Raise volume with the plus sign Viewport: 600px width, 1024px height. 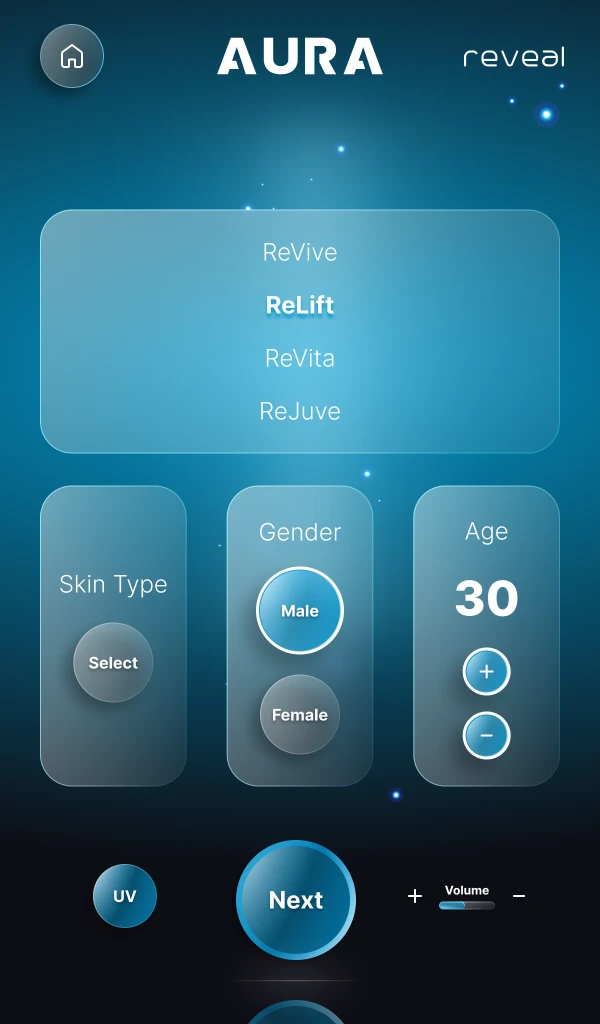click(x=415, y=896)
